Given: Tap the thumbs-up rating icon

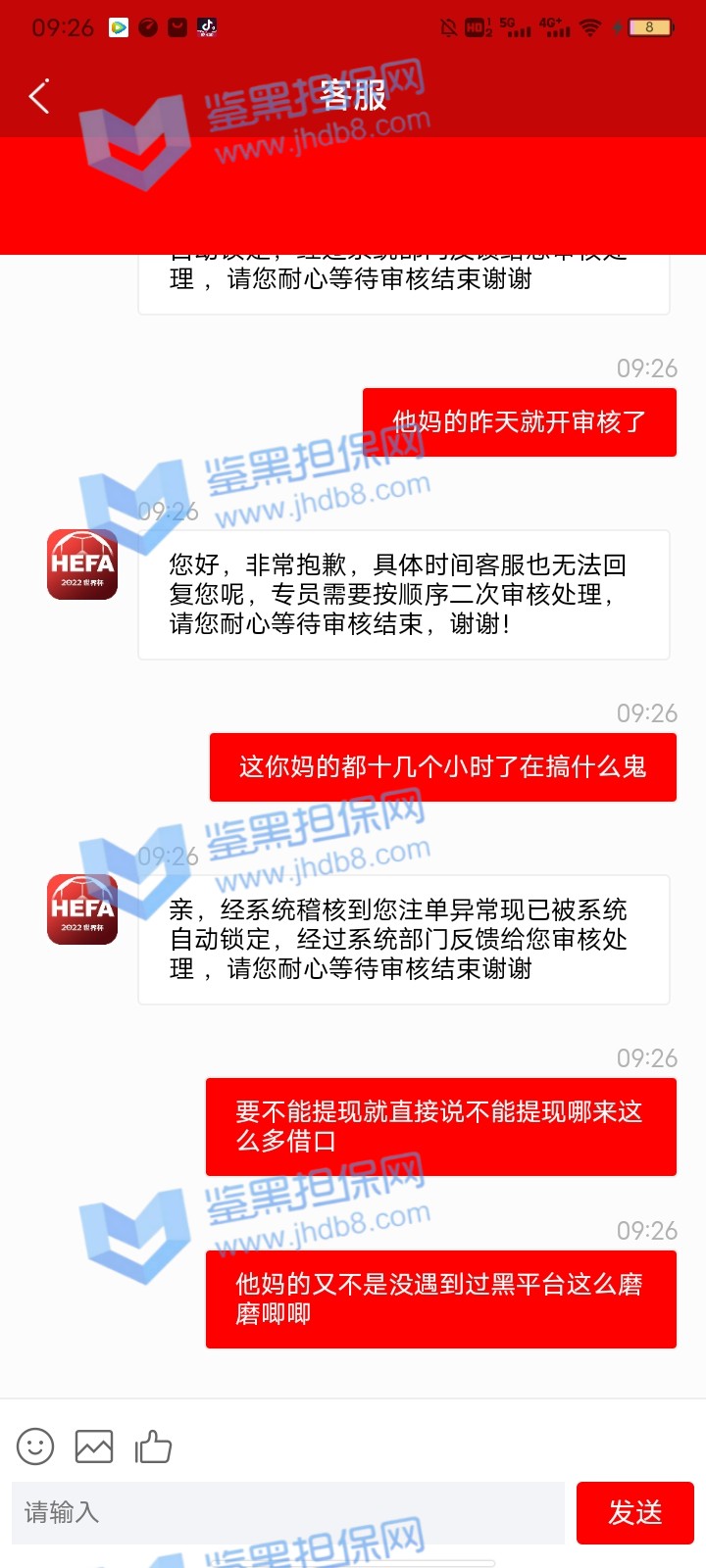Looking at the screenshot, I should click(153, 1446).
